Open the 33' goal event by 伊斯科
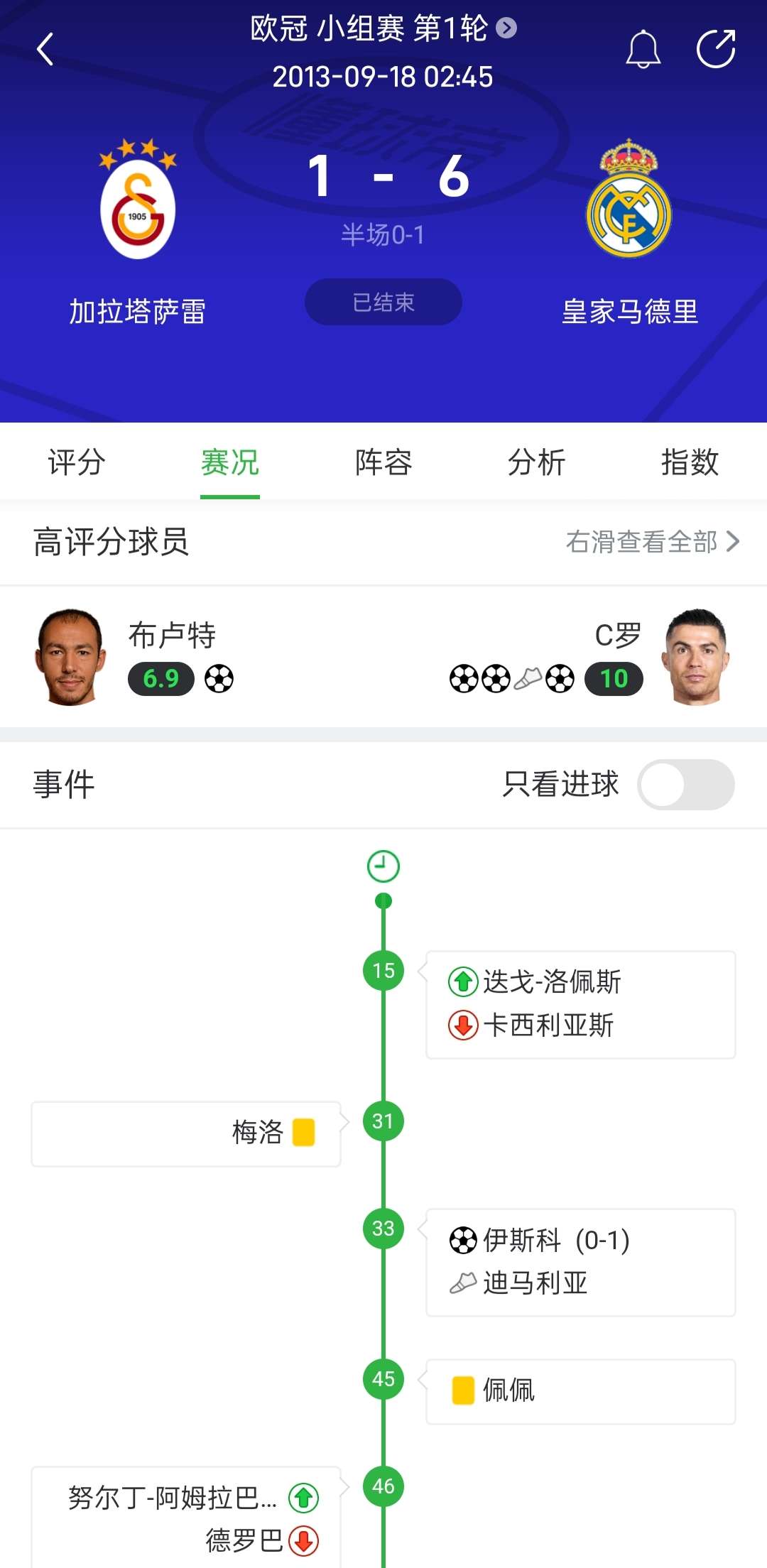The height and width of the screenshot is (1568, 767). (x=580, y=1262)
